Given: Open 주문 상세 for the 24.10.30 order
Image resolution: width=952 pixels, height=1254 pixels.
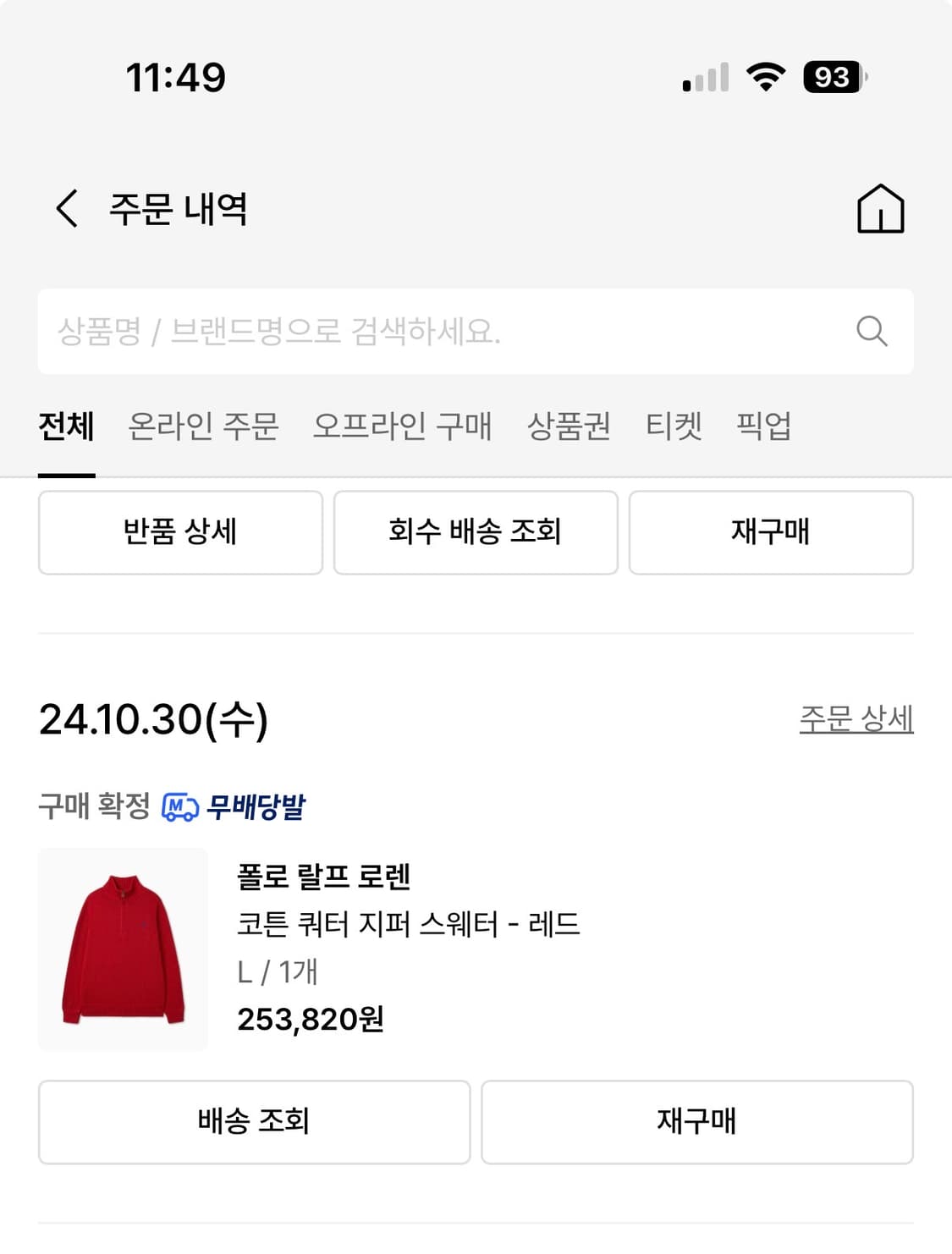Looking at the screenshot, I should pos(857,721).
